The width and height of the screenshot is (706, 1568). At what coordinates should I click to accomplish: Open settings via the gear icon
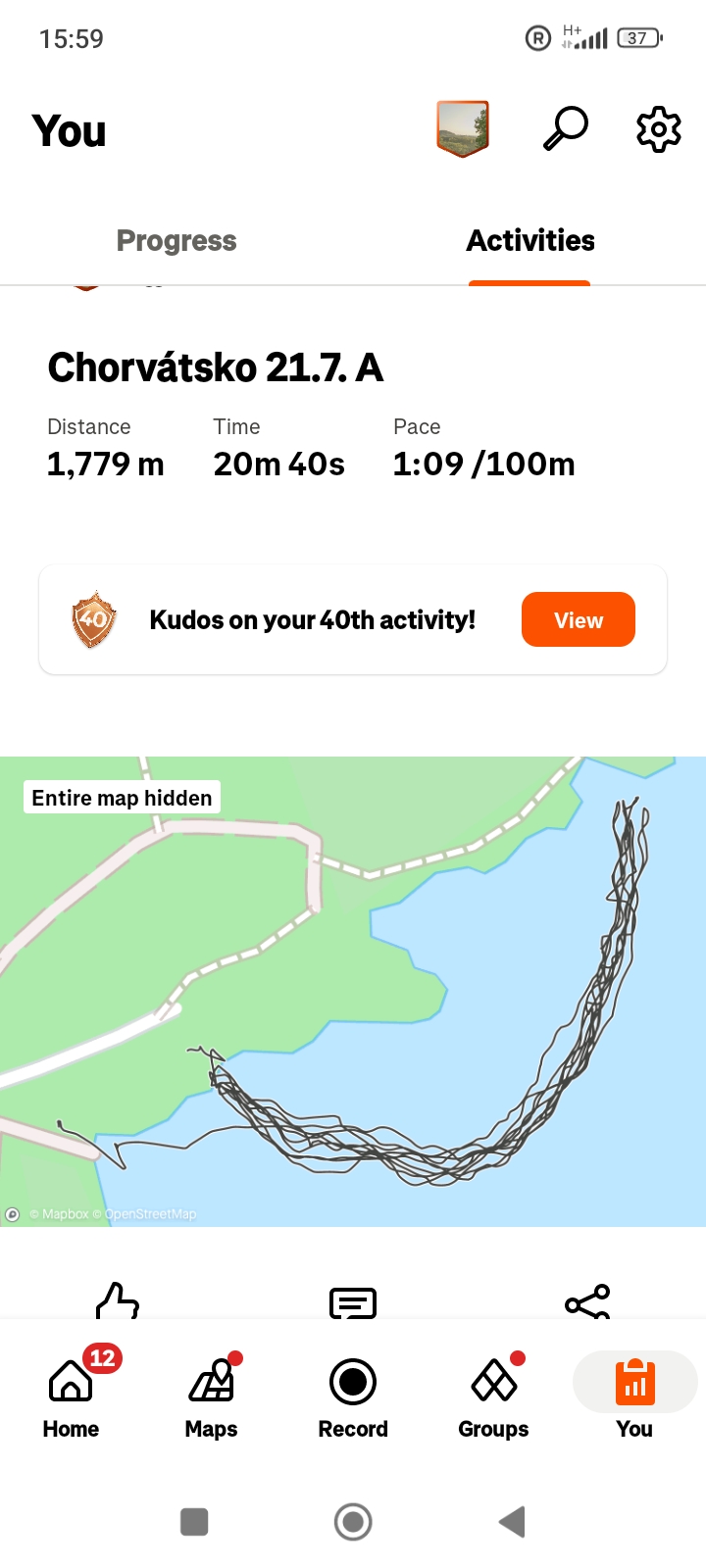(x=658, y=128)
